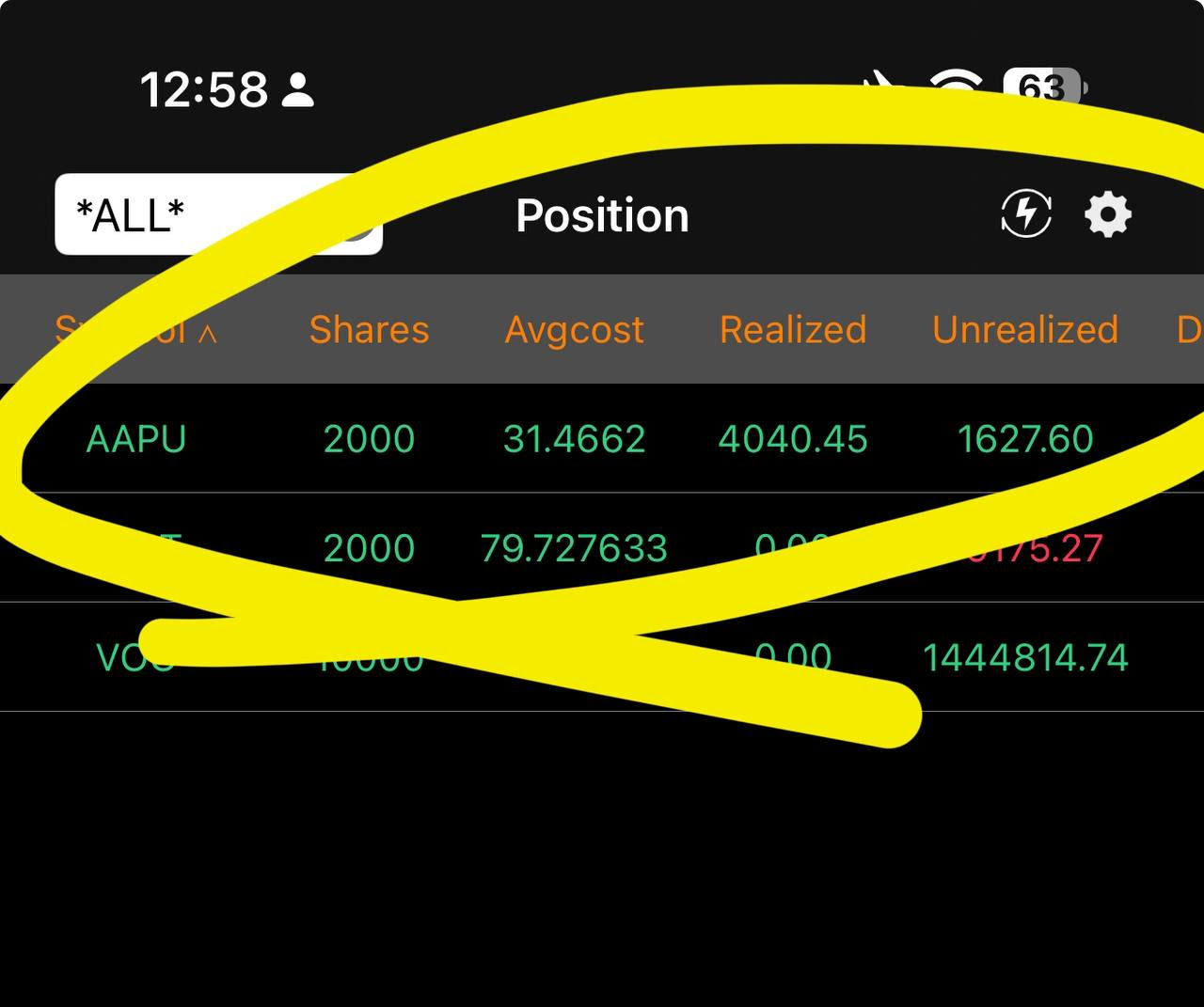Open the settings gear
Image resolution: width=1204 pixels, height=1007 pixels.
[x=1108, y=214]
